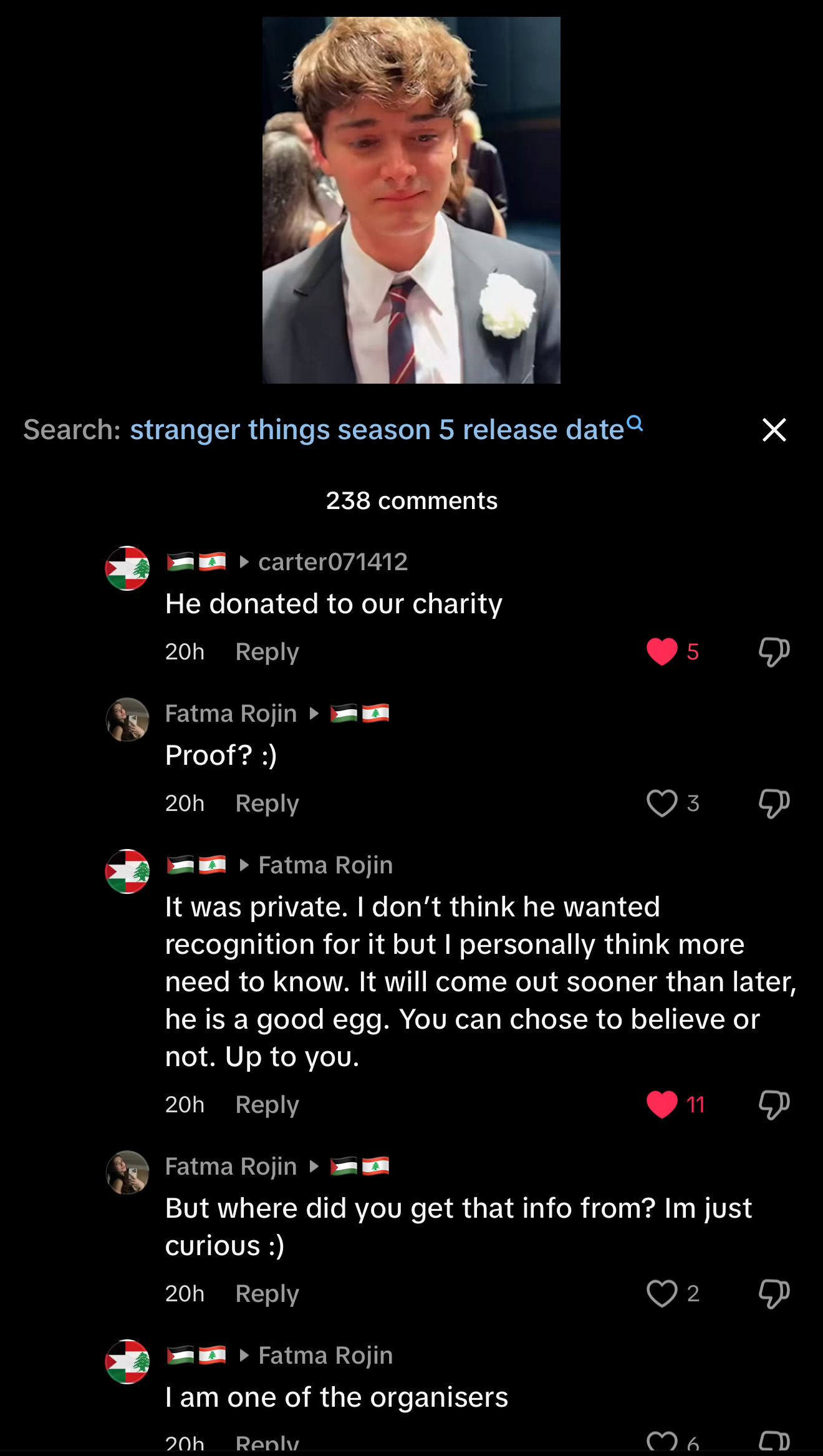Open Fatma Rojin's avatar on "Proof? :)"
The height and width of the screenshot is (1456, 823).
[x=127, y=719]
